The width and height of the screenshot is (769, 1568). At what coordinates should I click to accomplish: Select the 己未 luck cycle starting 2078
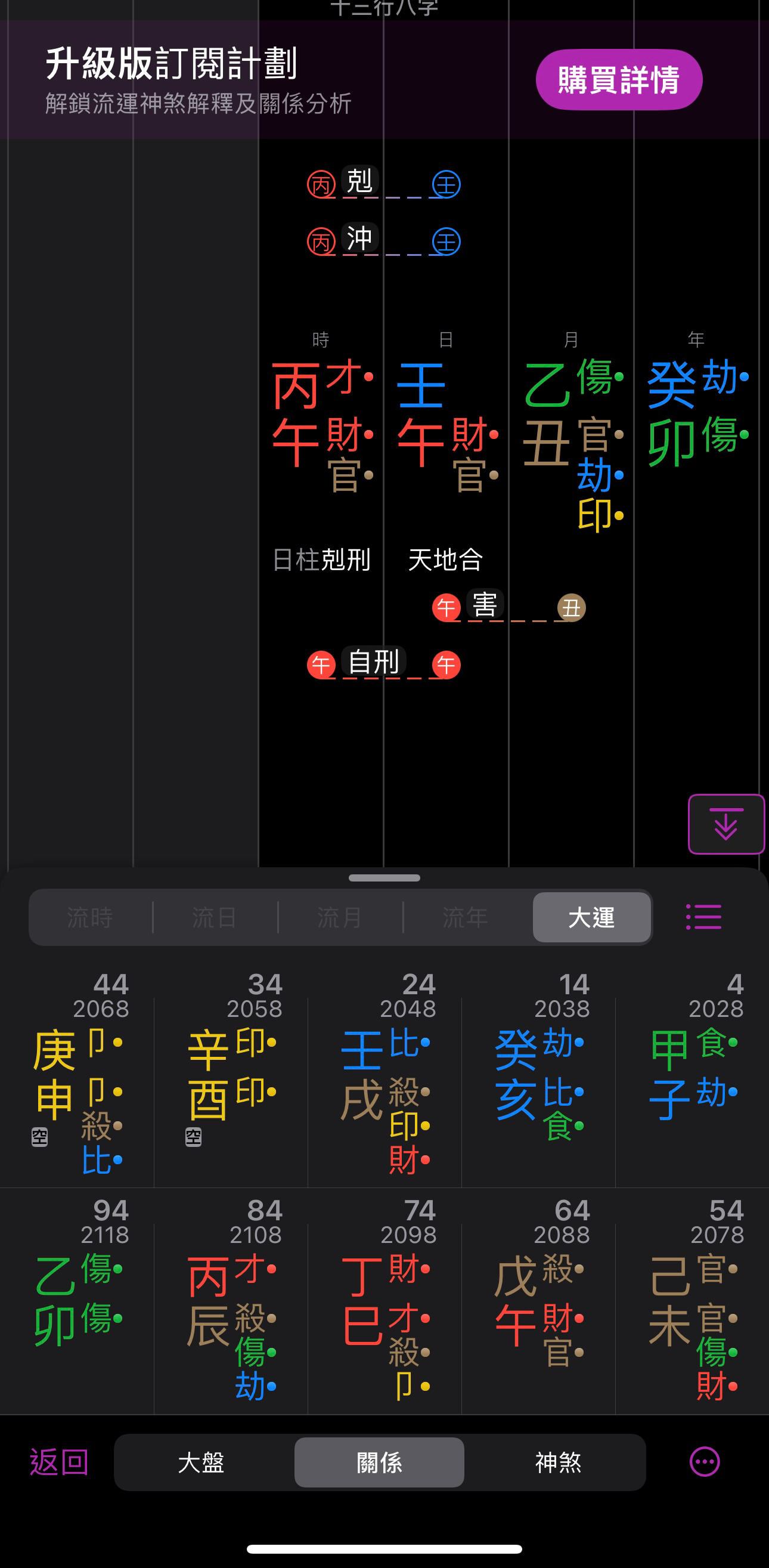[692, 1300]
